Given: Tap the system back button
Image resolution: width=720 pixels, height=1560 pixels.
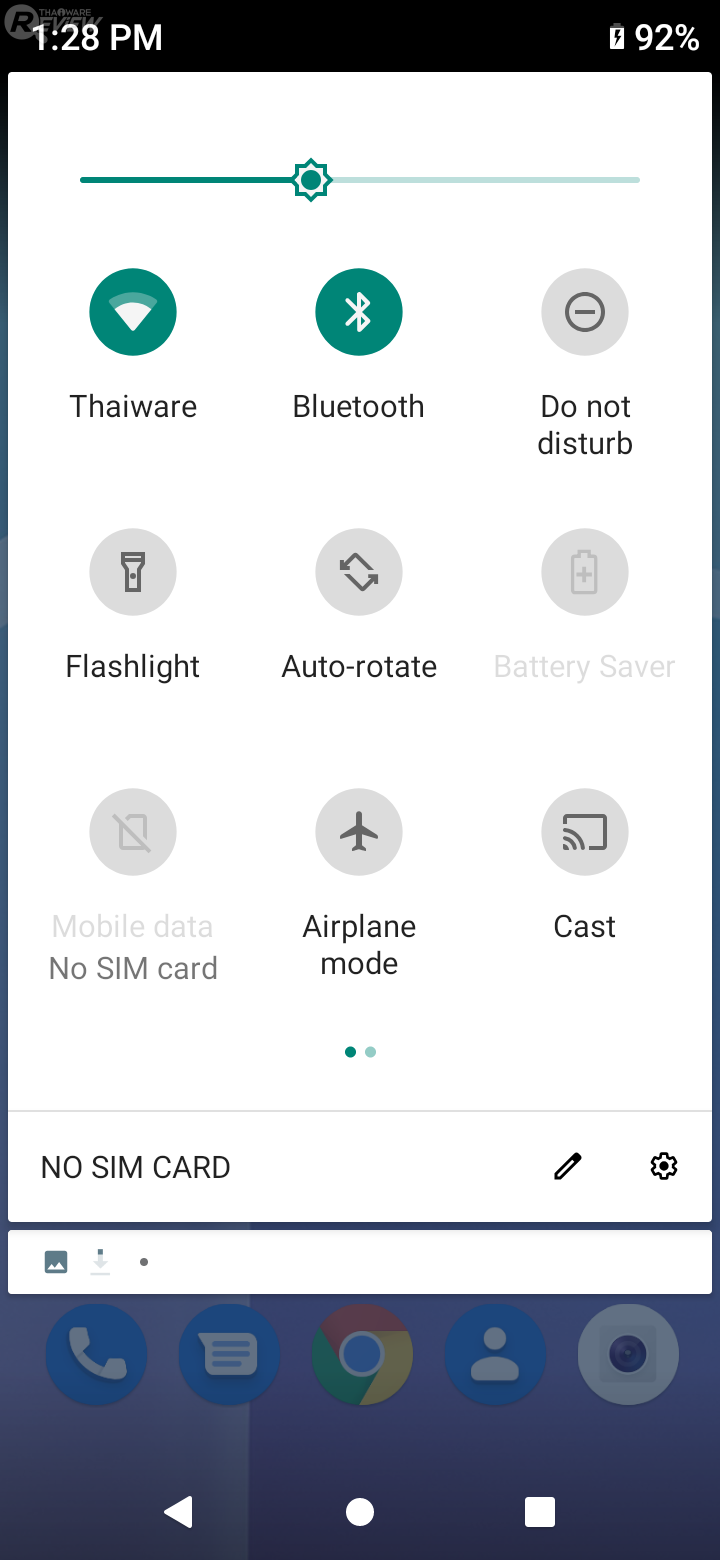Looking at the screenshot, I should 179,1512.
